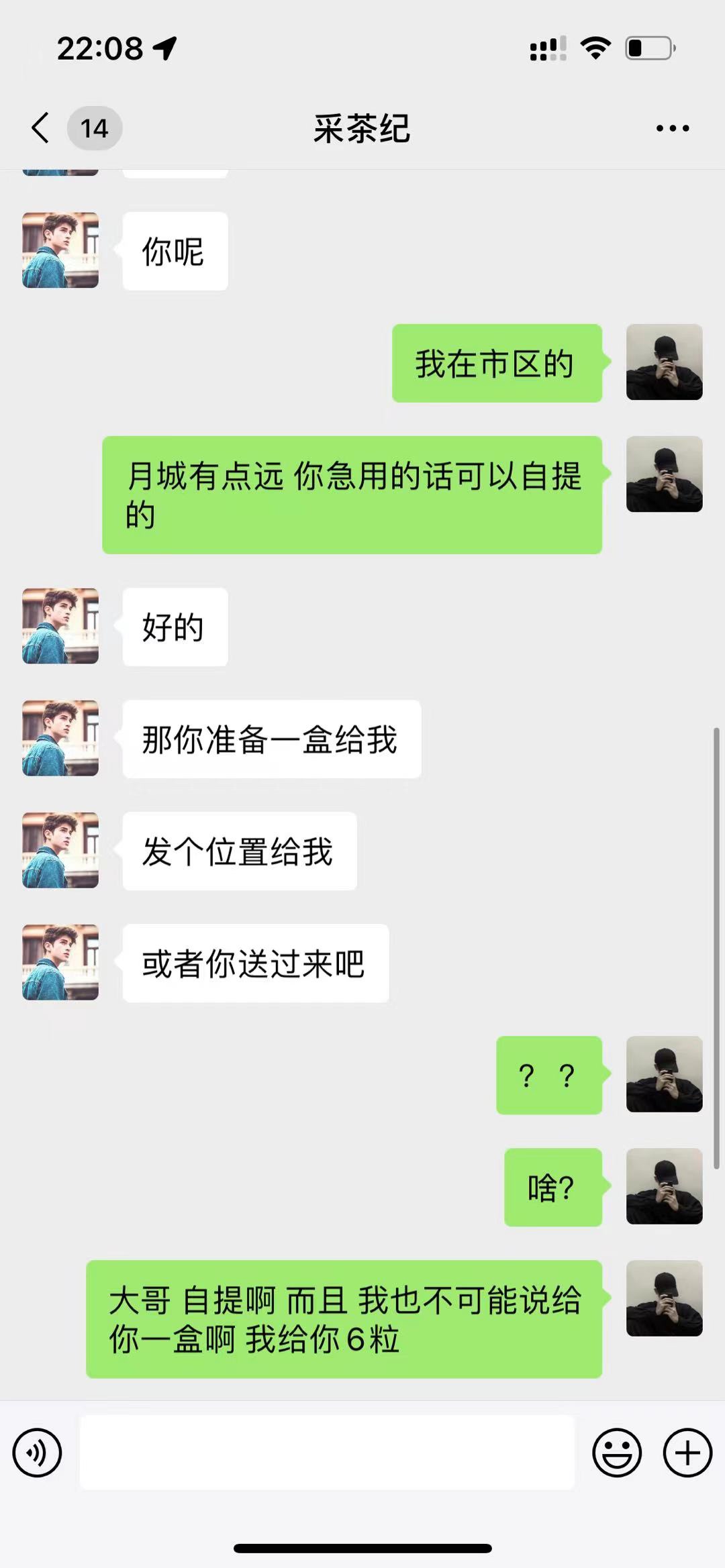Open the plus attachments menu
This screenshot has height=1568, width=725.
pos(687,1453)
